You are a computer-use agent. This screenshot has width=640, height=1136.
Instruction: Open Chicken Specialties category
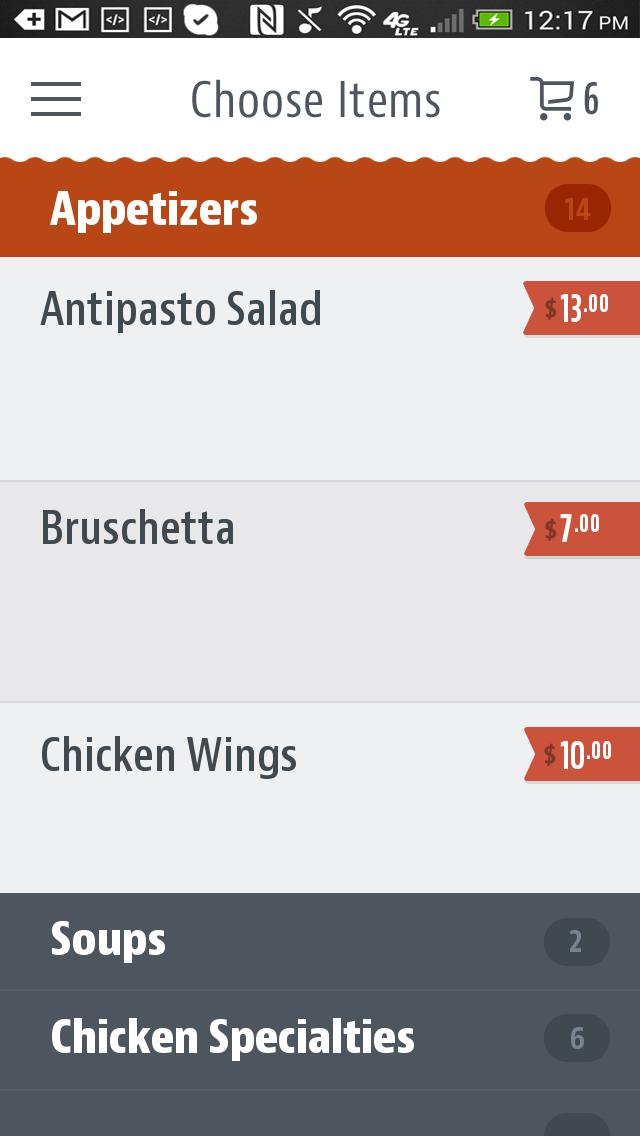coord(320,1038)
